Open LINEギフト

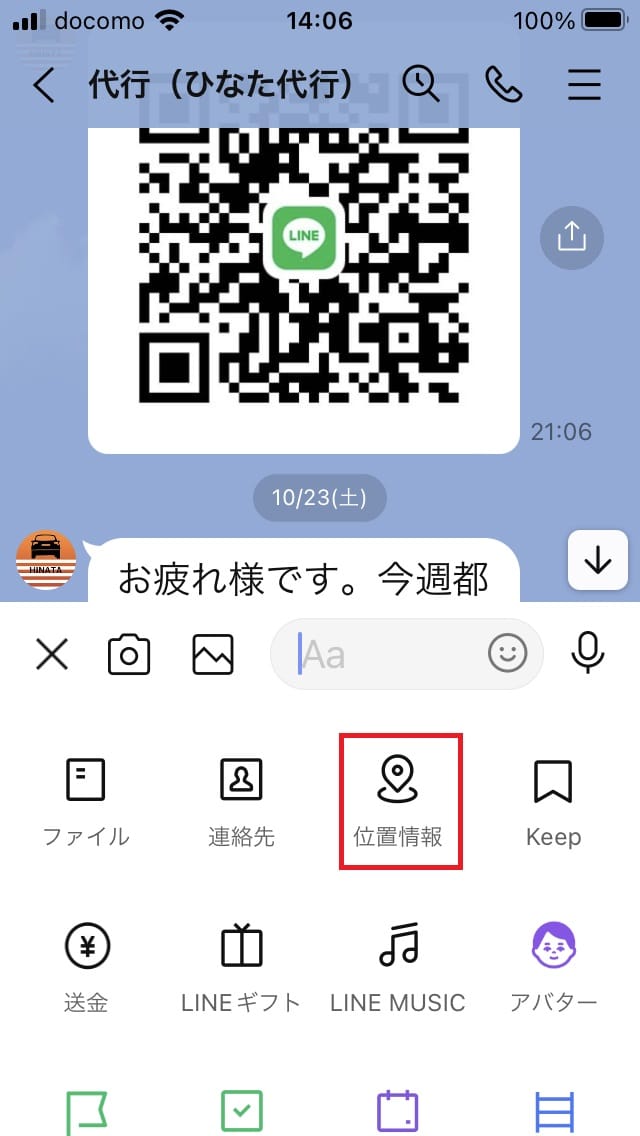(x=241, y=966)
